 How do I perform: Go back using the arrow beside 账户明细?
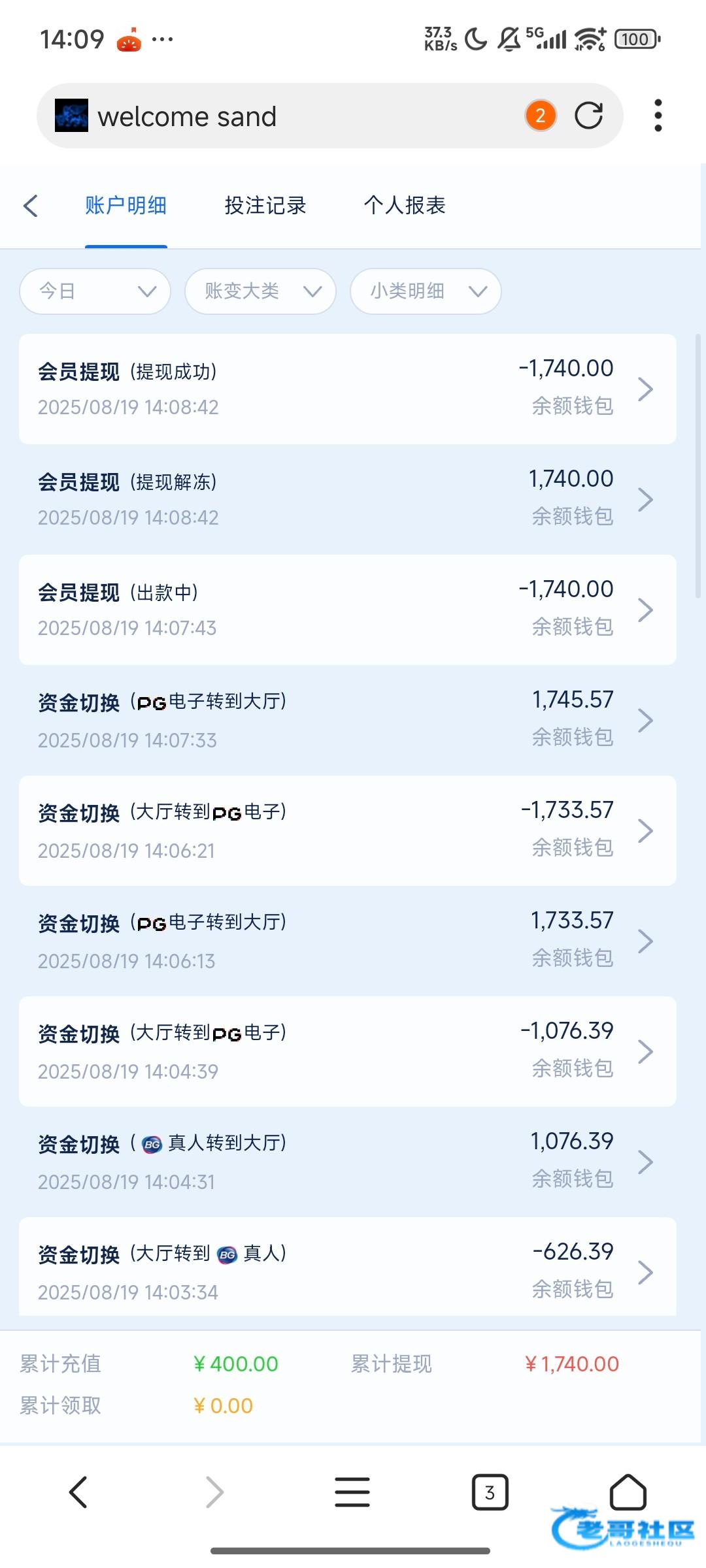point(31,205)
